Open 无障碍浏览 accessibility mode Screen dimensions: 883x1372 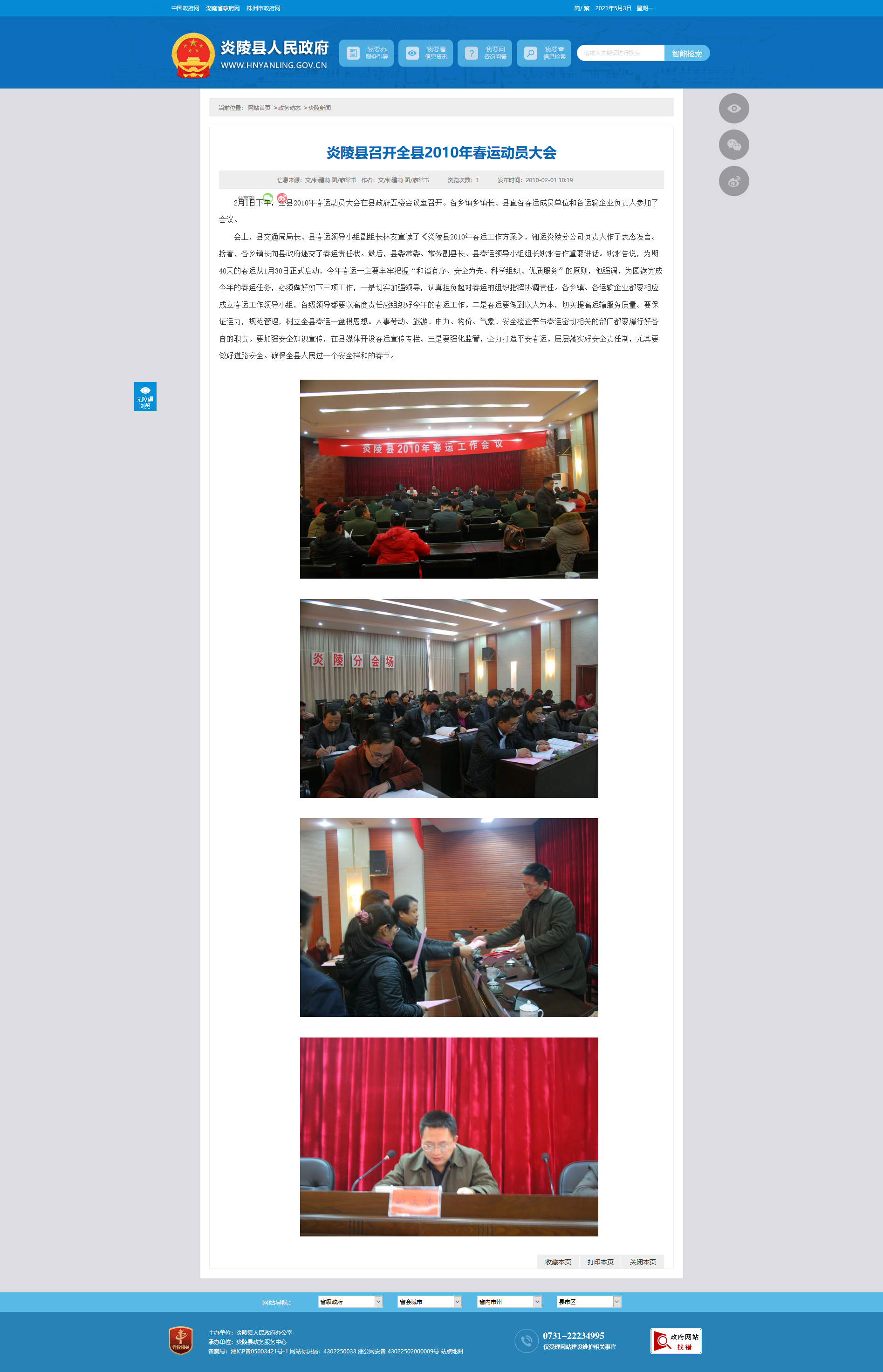pos(145,396)
